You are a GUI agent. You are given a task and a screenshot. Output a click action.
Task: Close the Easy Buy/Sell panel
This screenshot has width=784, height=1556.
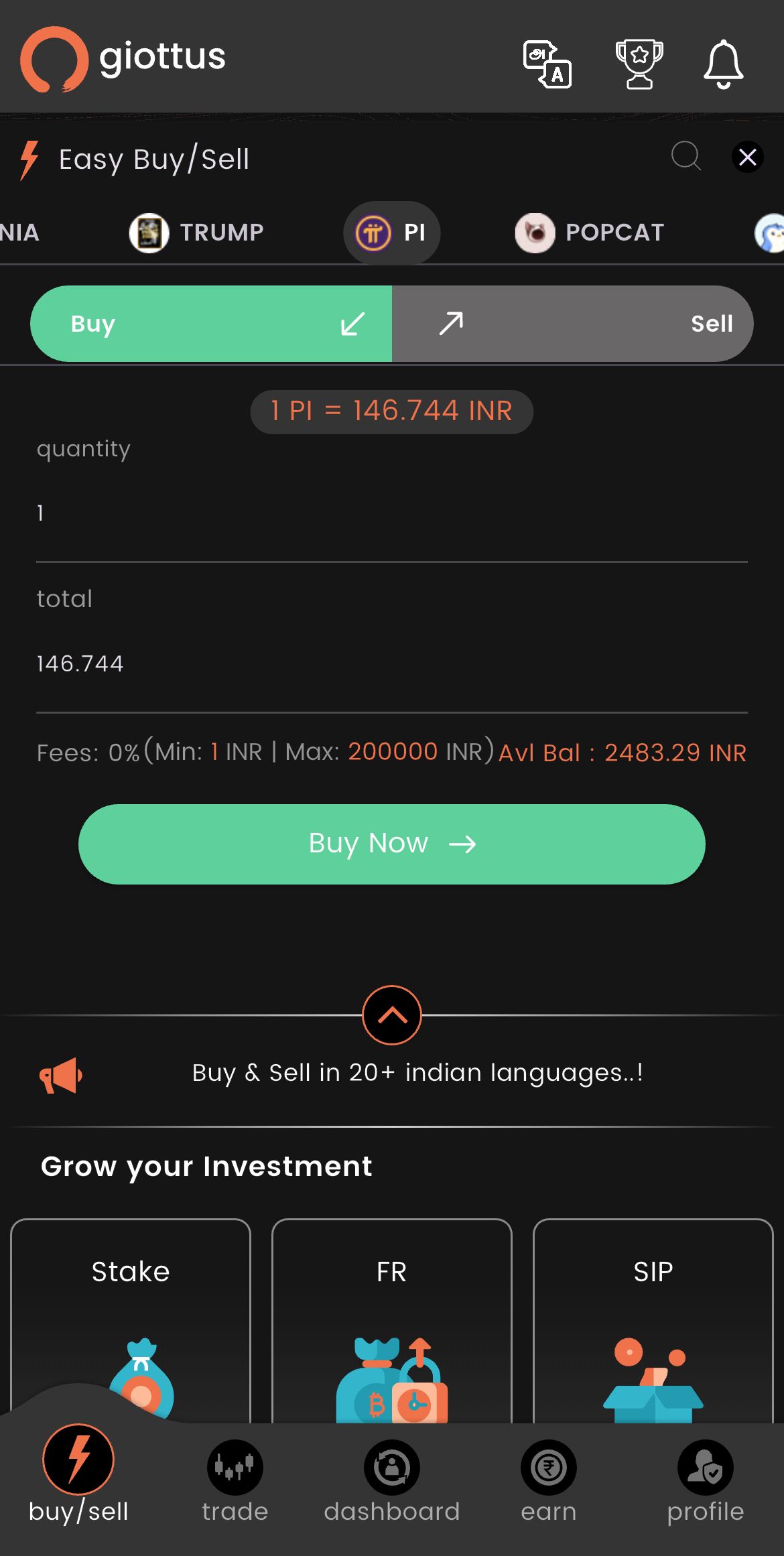[x=748, y=157]
